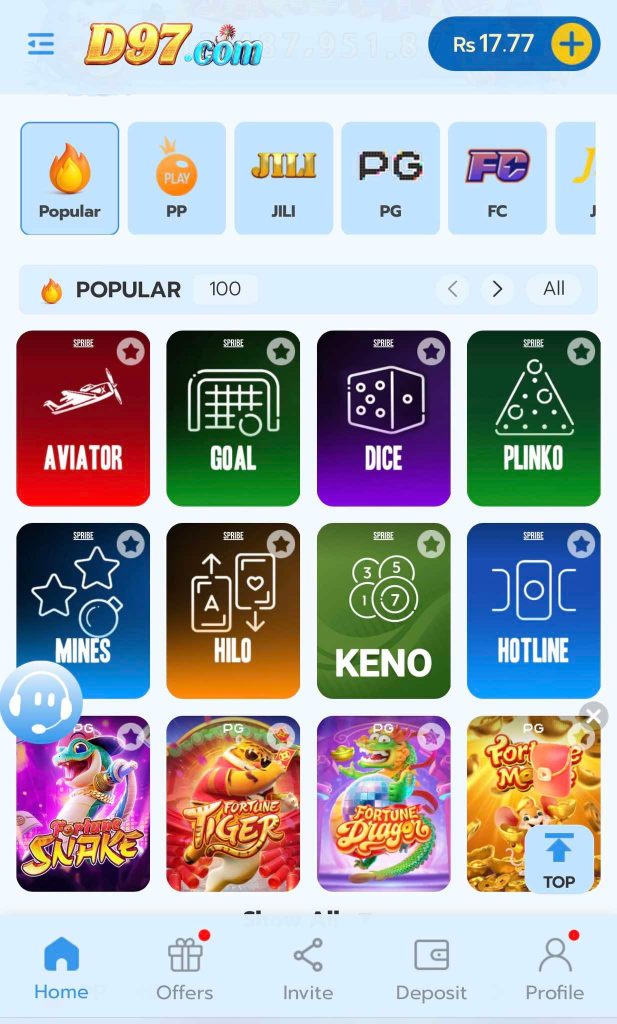The width and height of the screenshot is (617, 1024).
Task: Open the Plinko game
Action: pyautogui.click(x=533, y=418)
